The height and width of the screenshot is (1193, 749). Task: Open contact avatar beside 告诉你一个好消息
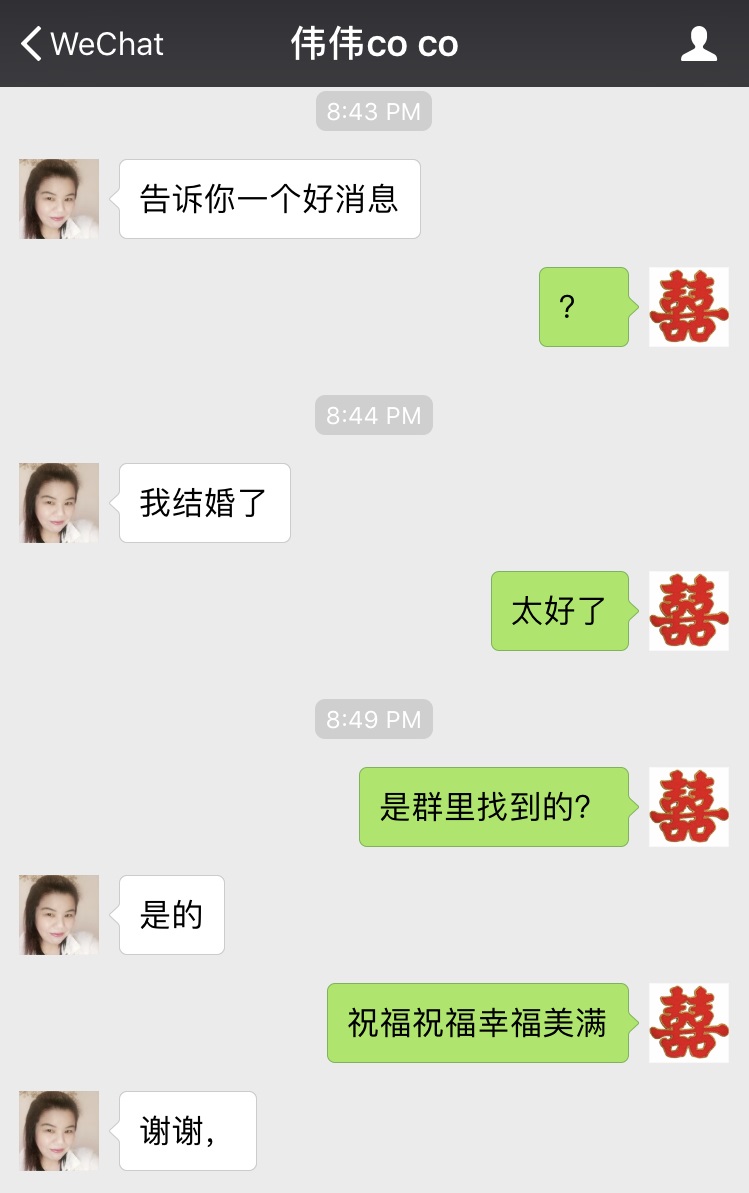tap(59, 199)
